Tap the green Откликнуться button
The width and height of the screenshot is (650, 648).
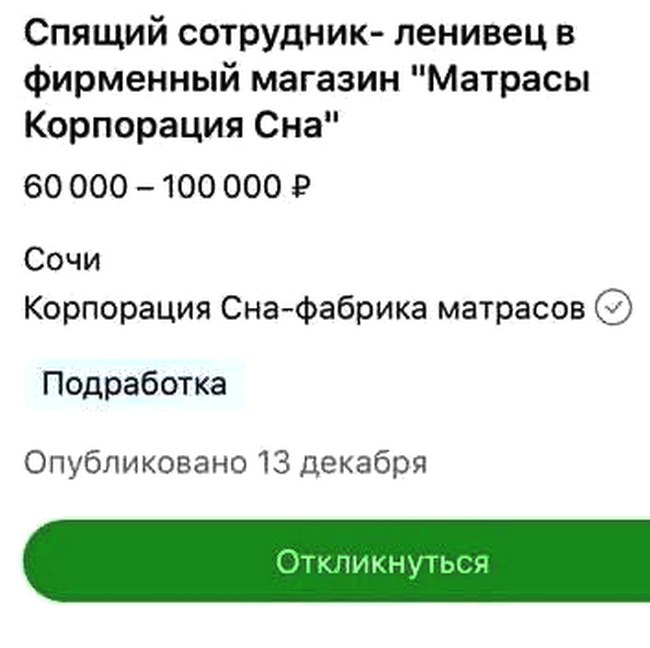pos(382,561)
